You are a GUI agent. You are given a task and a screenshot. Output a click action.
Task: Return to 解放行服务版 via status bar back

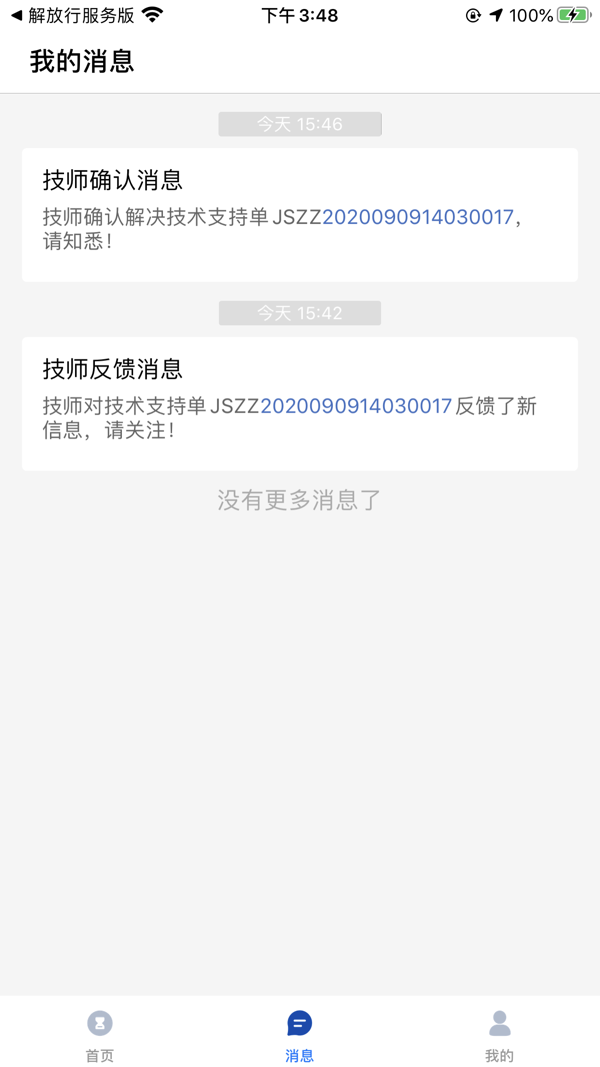click(x=72, y=16)
